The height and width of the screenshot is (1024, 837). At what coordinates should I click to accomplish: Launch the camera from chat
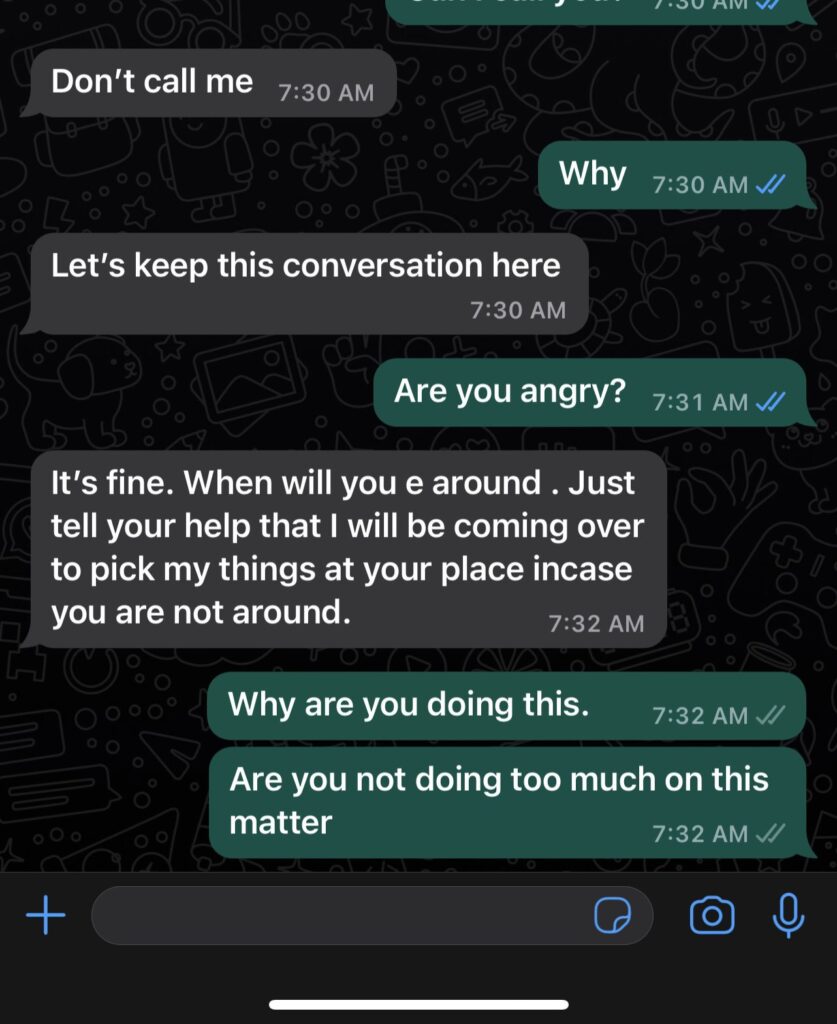(712, 915)
